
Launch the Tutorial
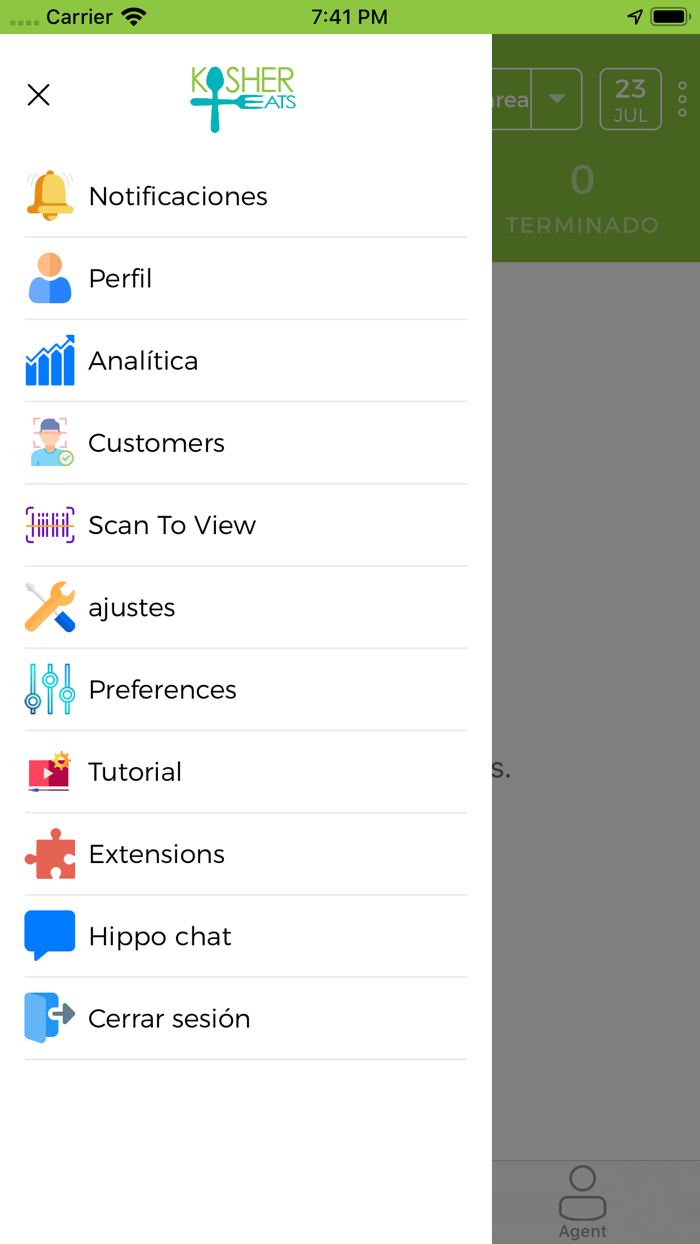135,771
